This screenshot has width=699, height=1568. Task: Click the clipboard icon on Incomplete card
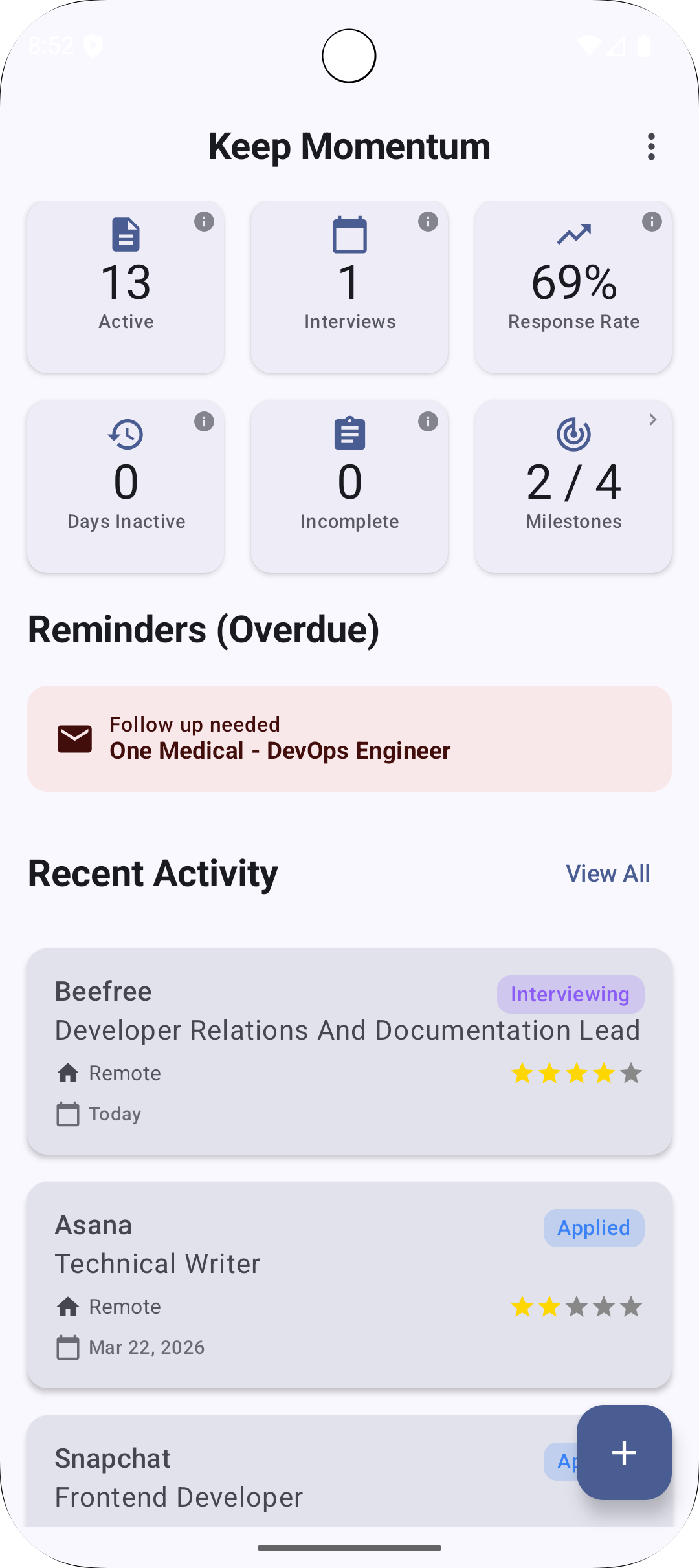click(349, 435)
